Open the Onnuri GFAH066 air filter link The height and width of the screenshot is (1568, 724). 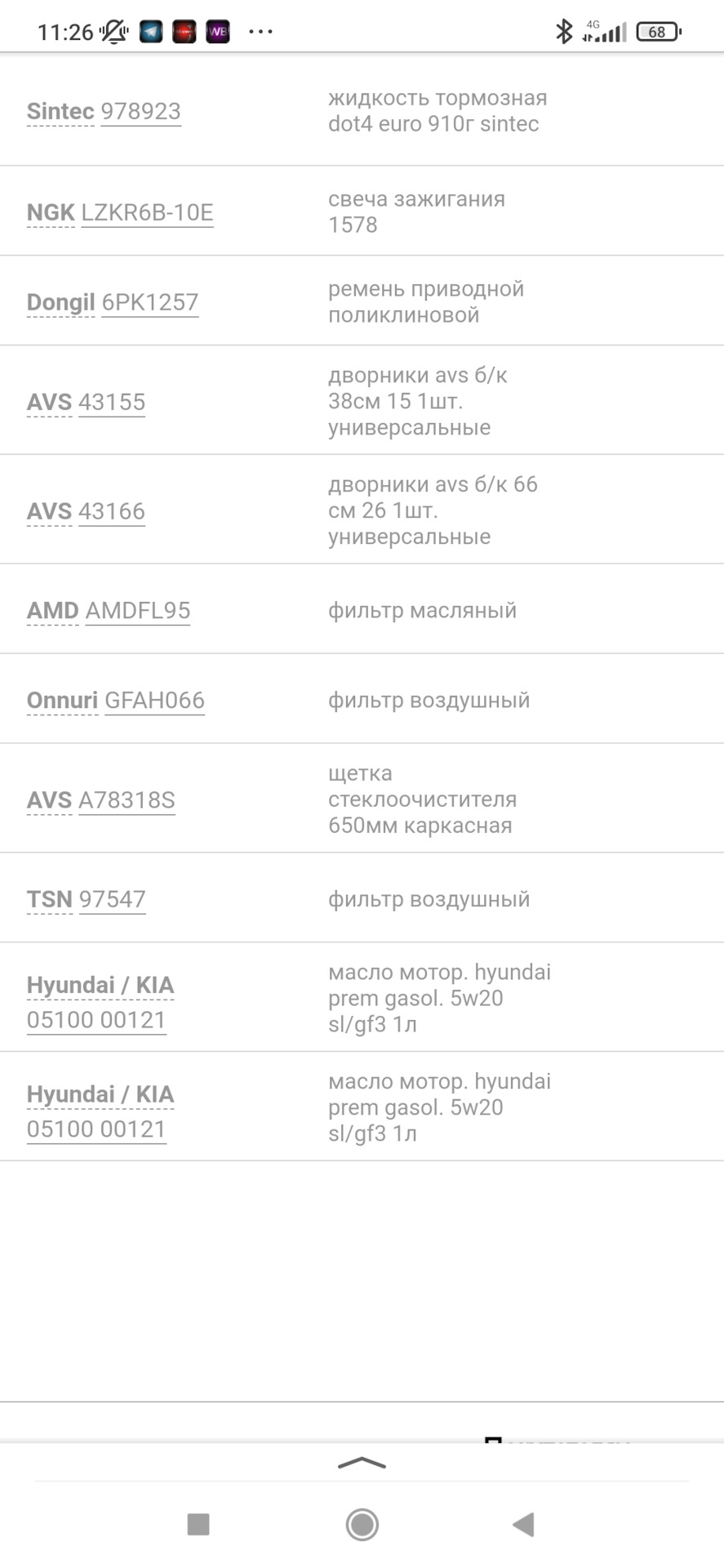[116, 700]
